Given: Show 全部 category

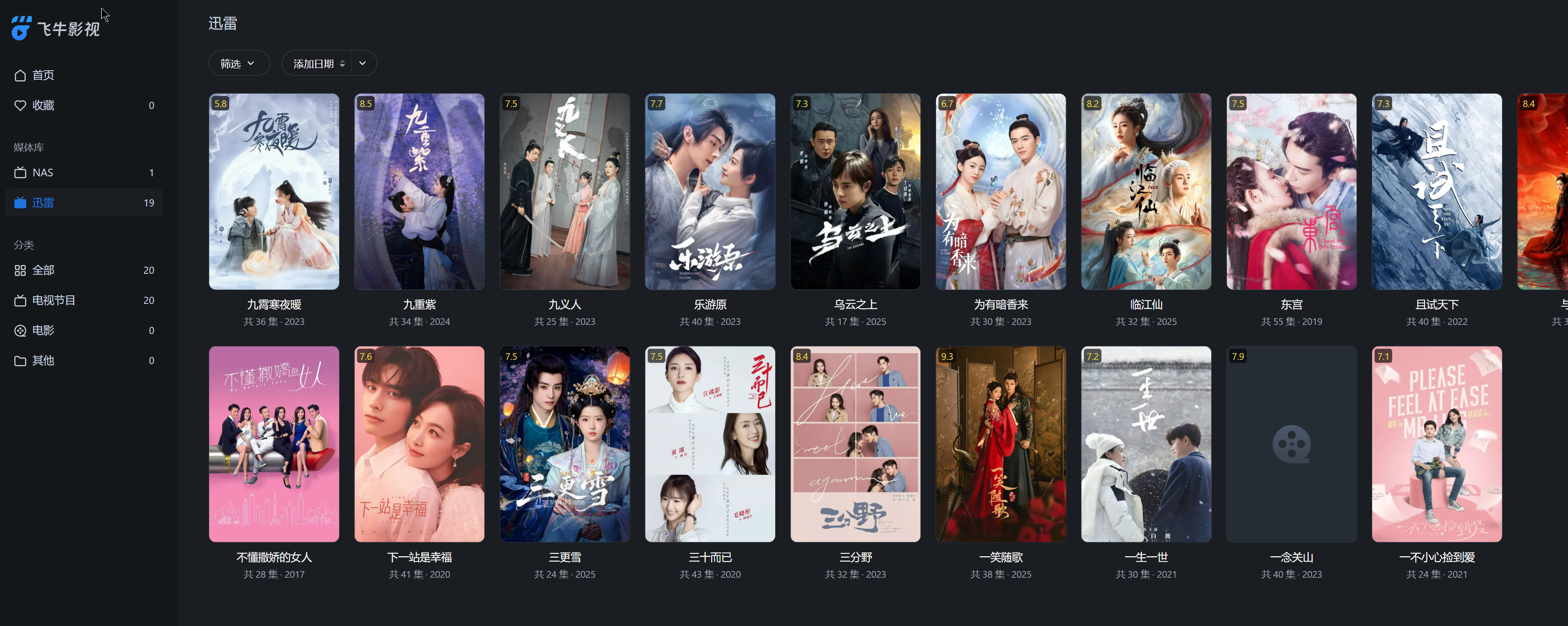Looking at the screenshot, I should [43, 270].
